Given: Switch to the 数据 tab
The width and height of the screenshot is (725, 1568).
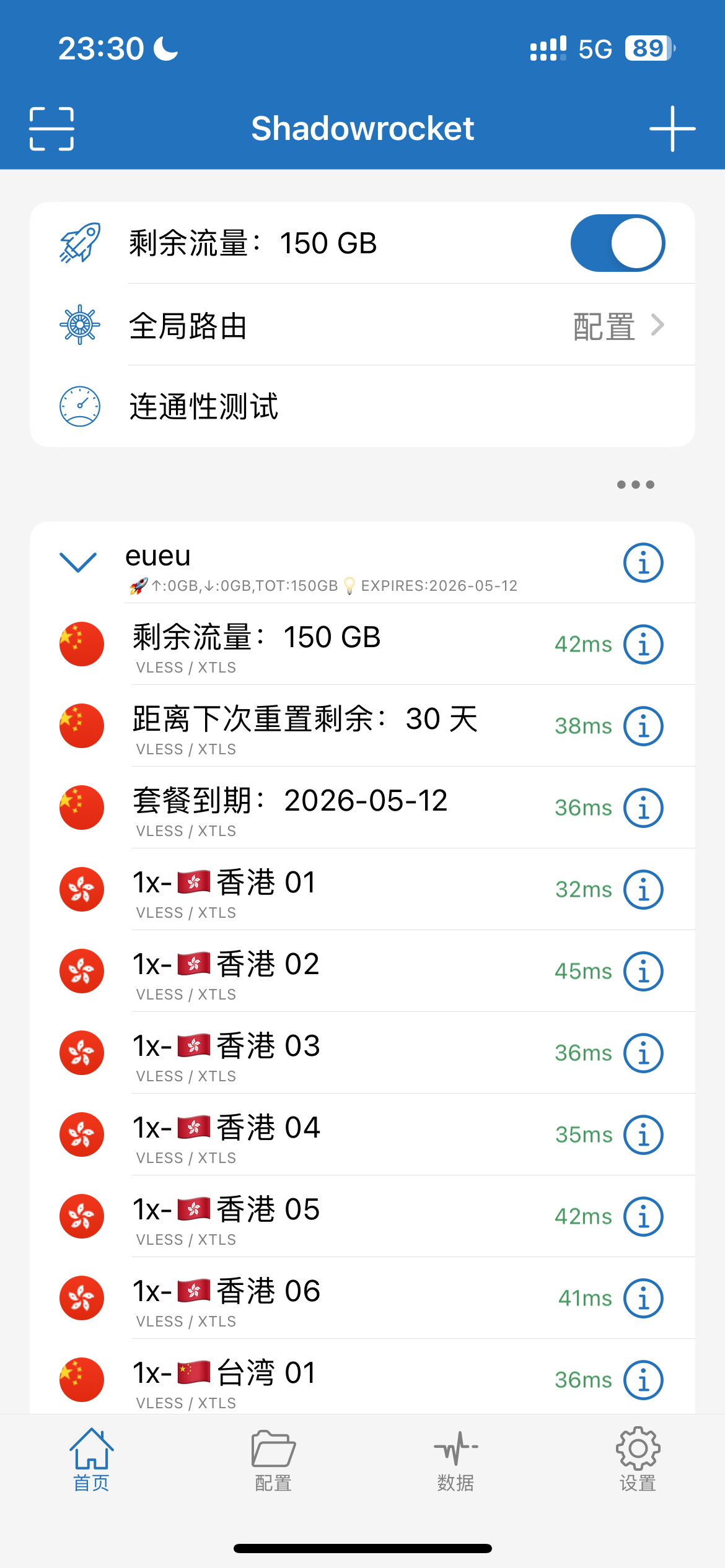Looking at the screenshot, I should (x=455, y=1460).
